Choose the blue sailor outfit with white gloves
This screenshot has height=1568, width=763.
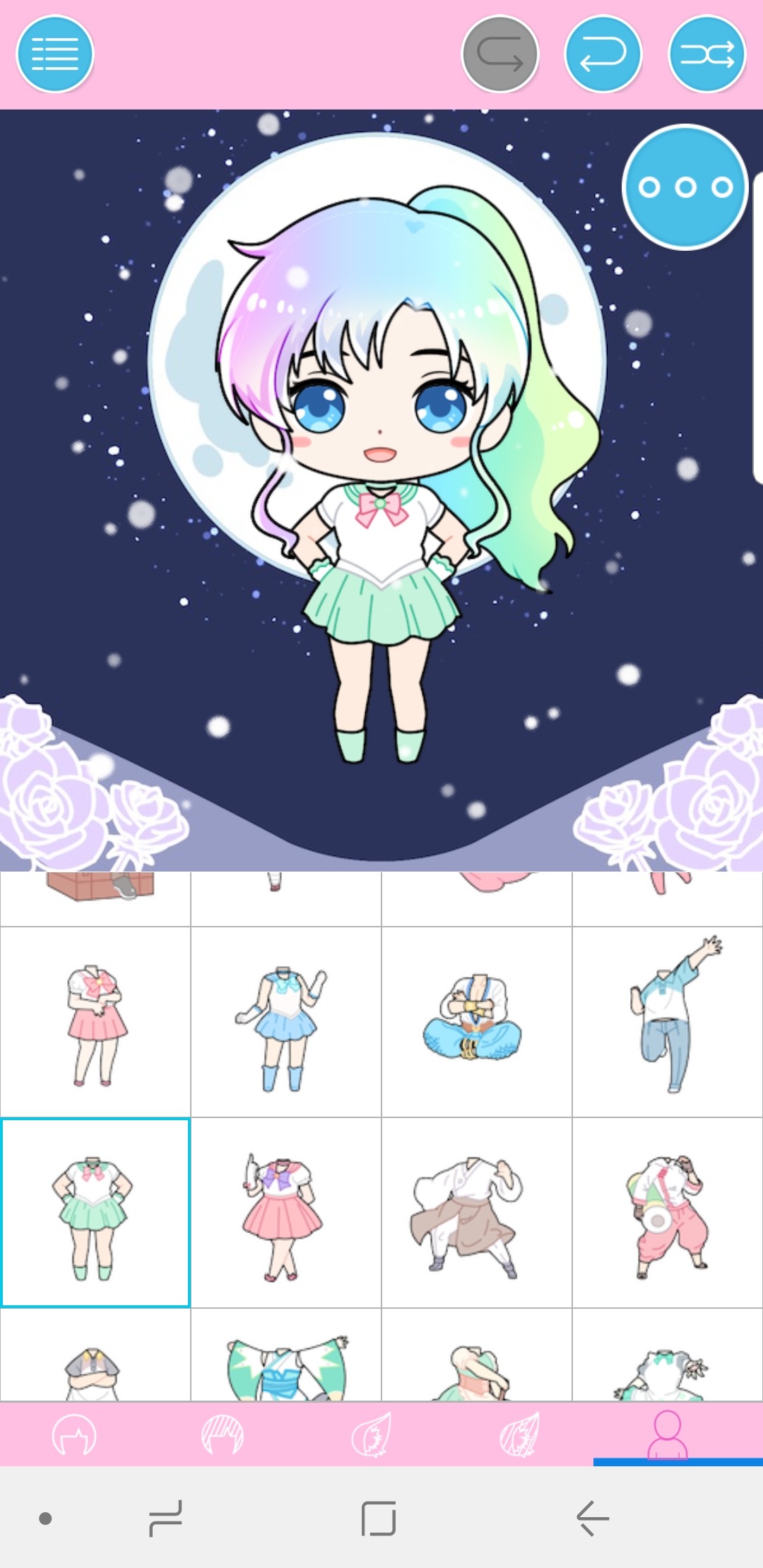(x=286, y=1022)
